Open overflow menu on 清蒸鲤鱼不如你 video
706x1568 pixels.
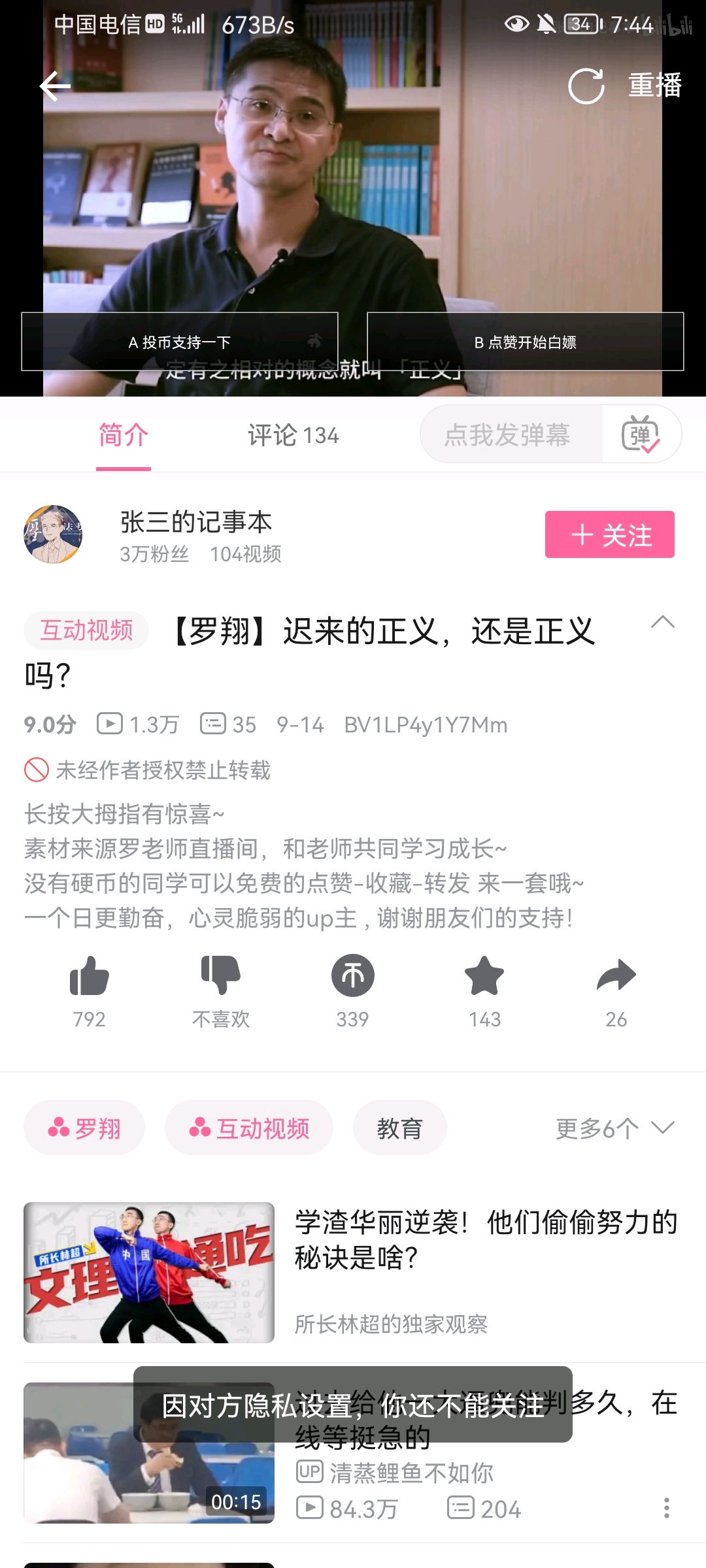[x=667, y=1508]
